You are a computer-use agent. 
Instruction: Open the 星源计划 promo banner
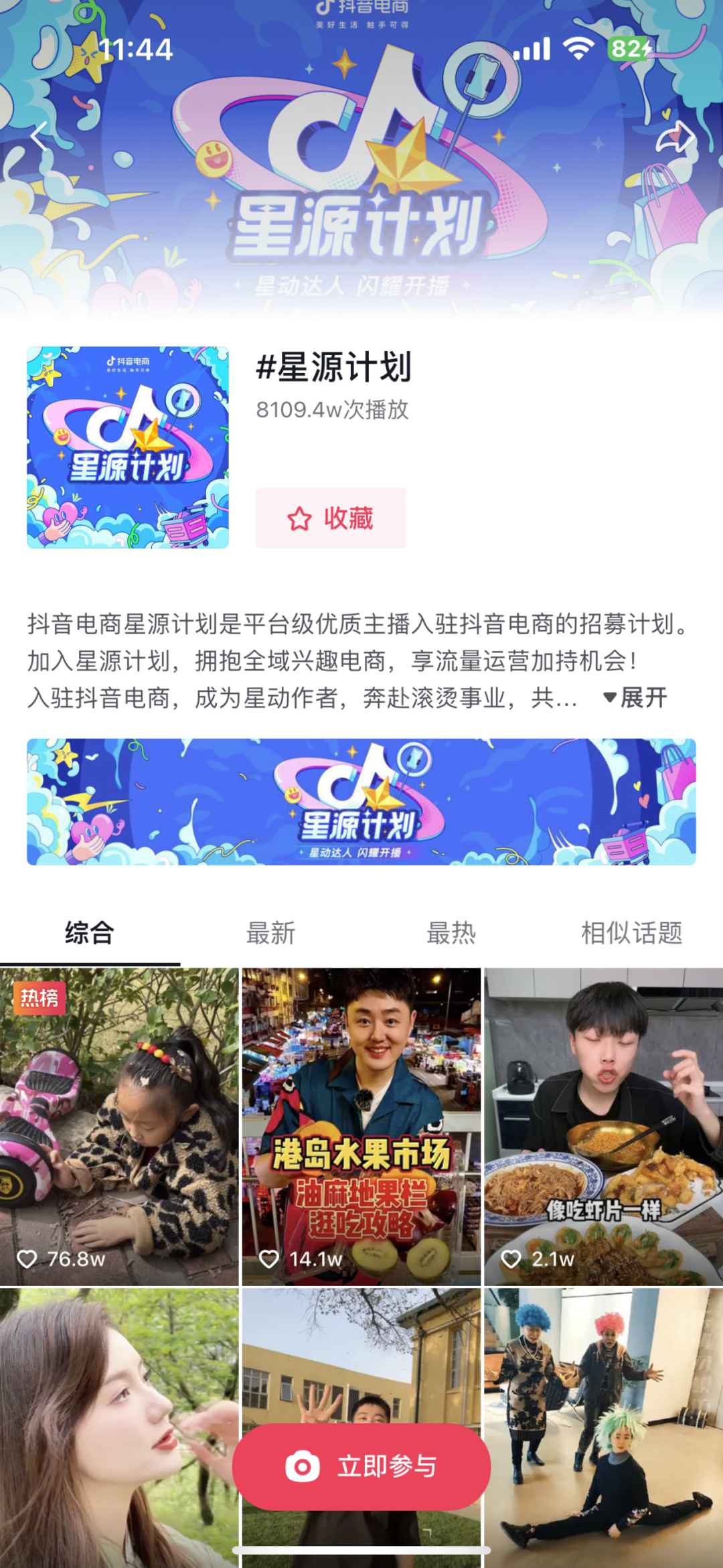coord(361,802)
